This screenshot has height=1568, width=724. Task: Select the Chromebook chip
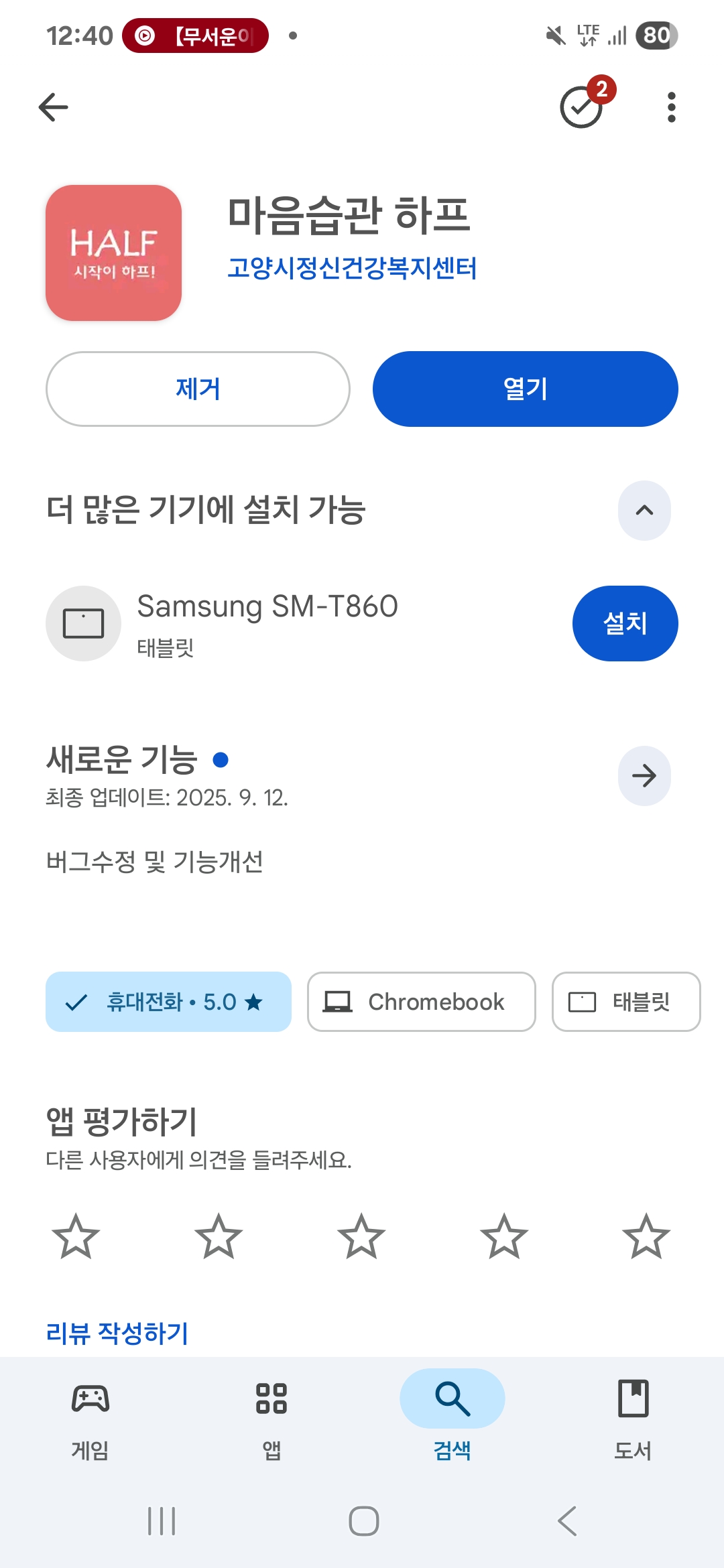pos(421,1002)
